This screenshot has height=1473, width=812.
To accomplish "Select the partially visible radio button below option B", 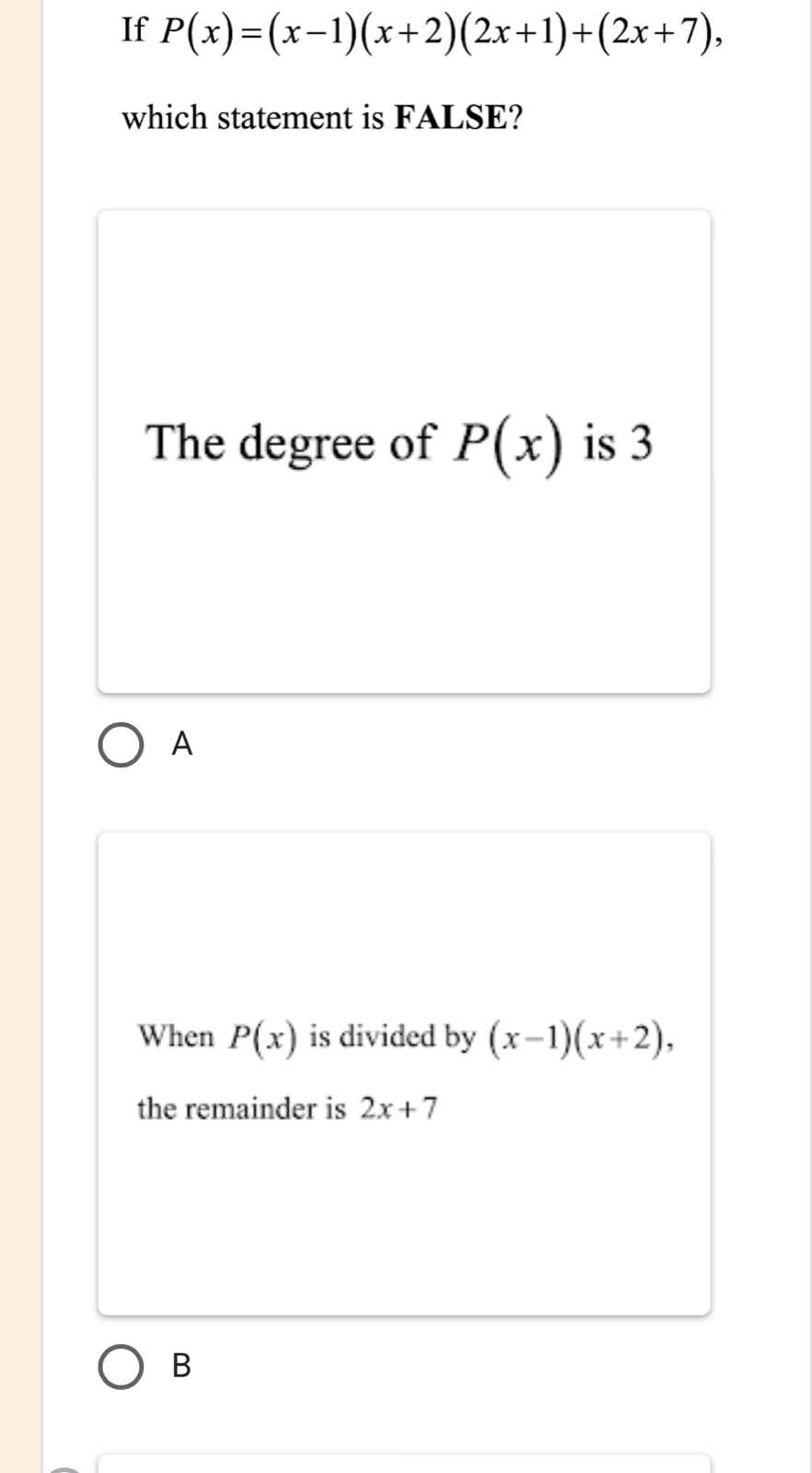I will click(63, 1468).
